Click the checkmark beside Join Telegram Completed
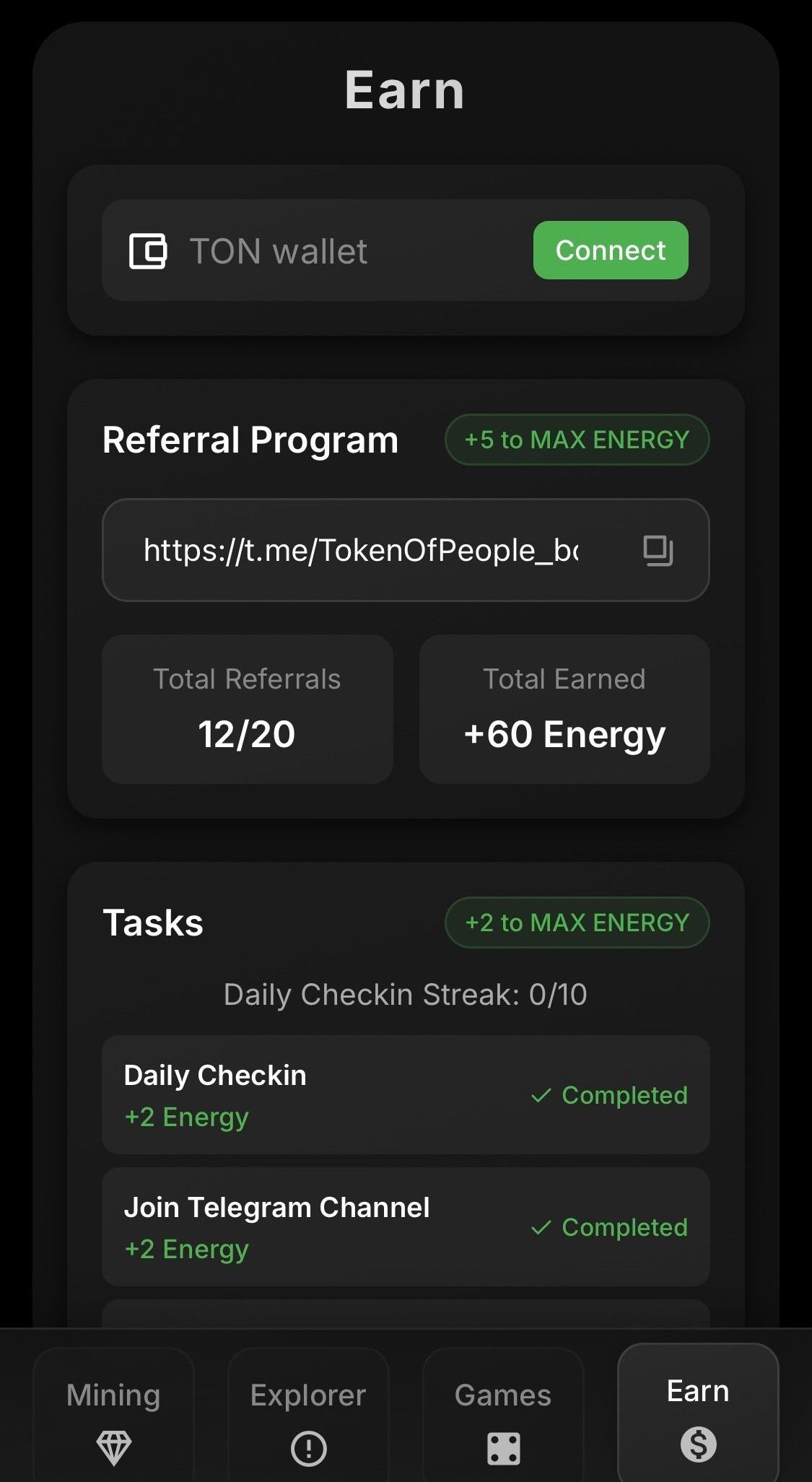 (541, 1227)
